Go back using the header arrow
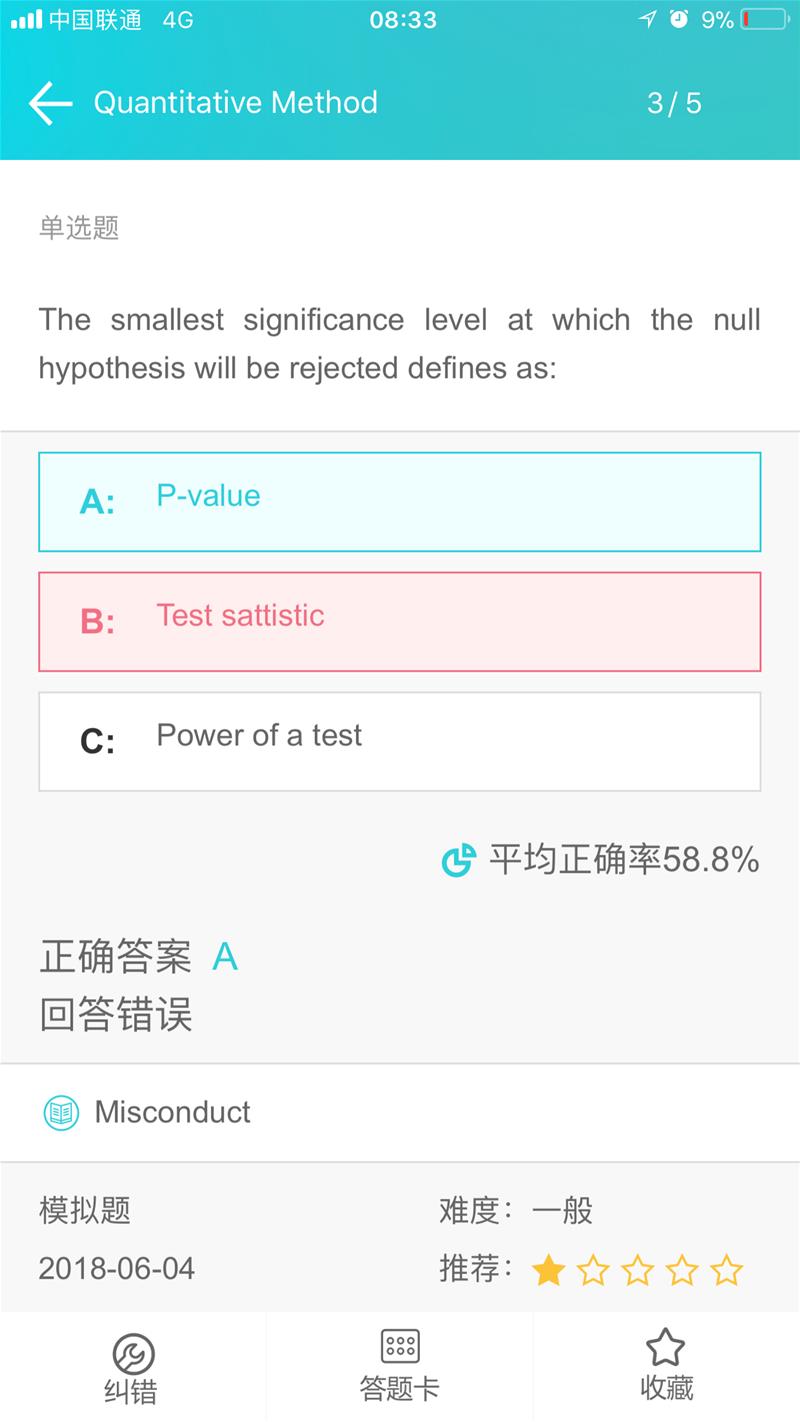 pos(50,103)
